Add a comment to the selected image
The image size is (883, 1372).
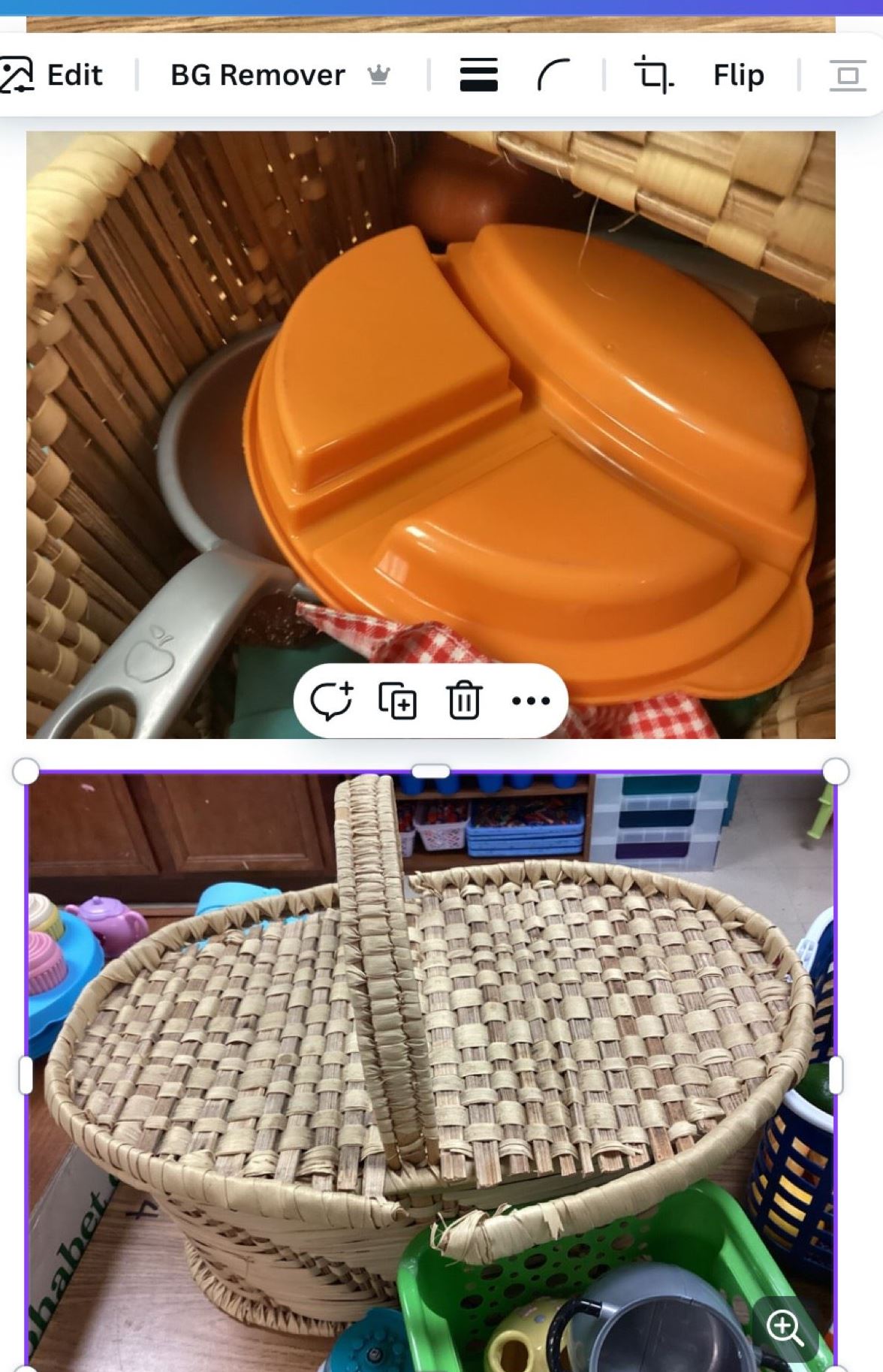[x=331, y=701]
